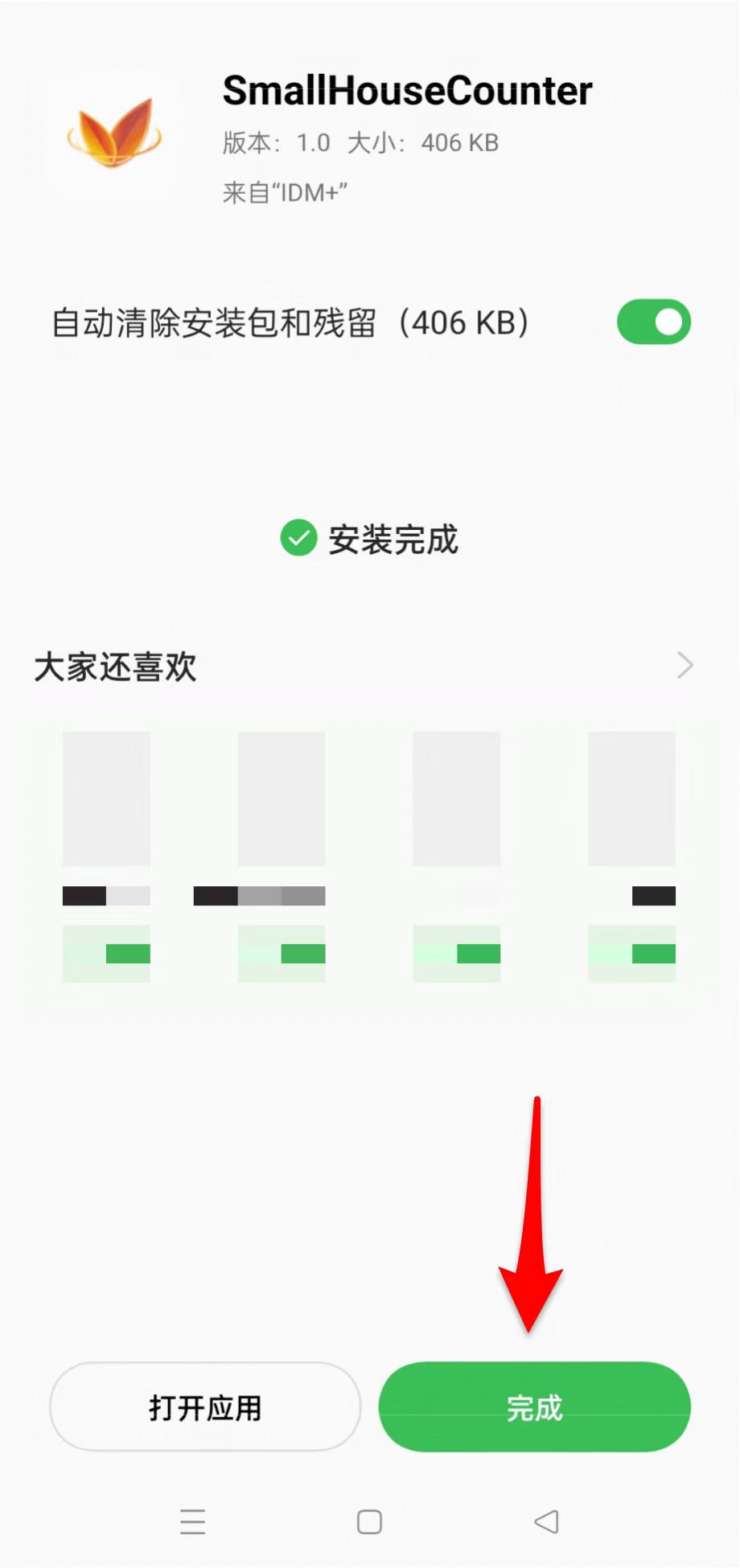Open the installed app via 打开应用

205,1407
